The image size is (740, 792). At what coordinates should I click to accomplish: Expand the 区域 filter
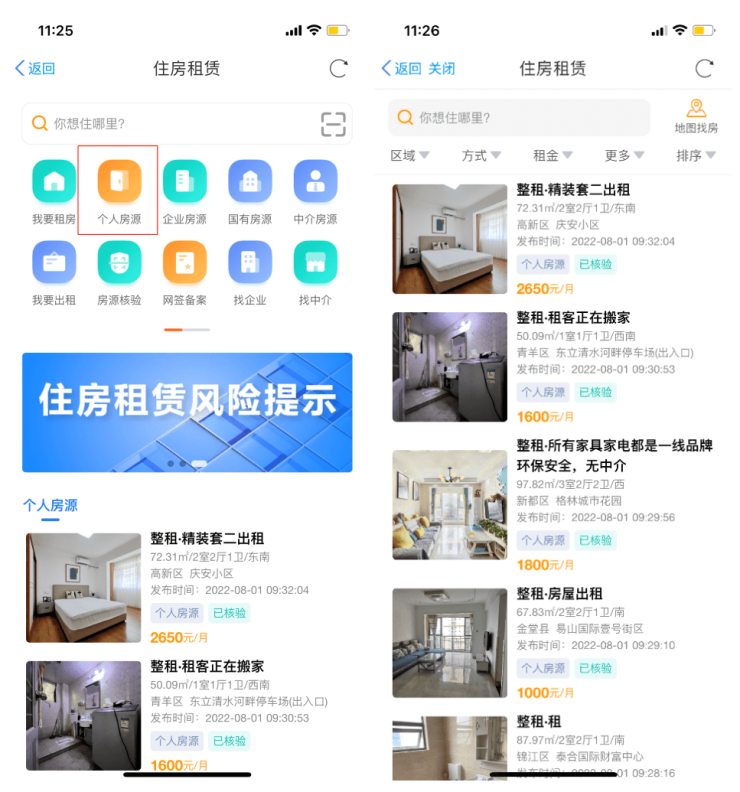point(409,156)
